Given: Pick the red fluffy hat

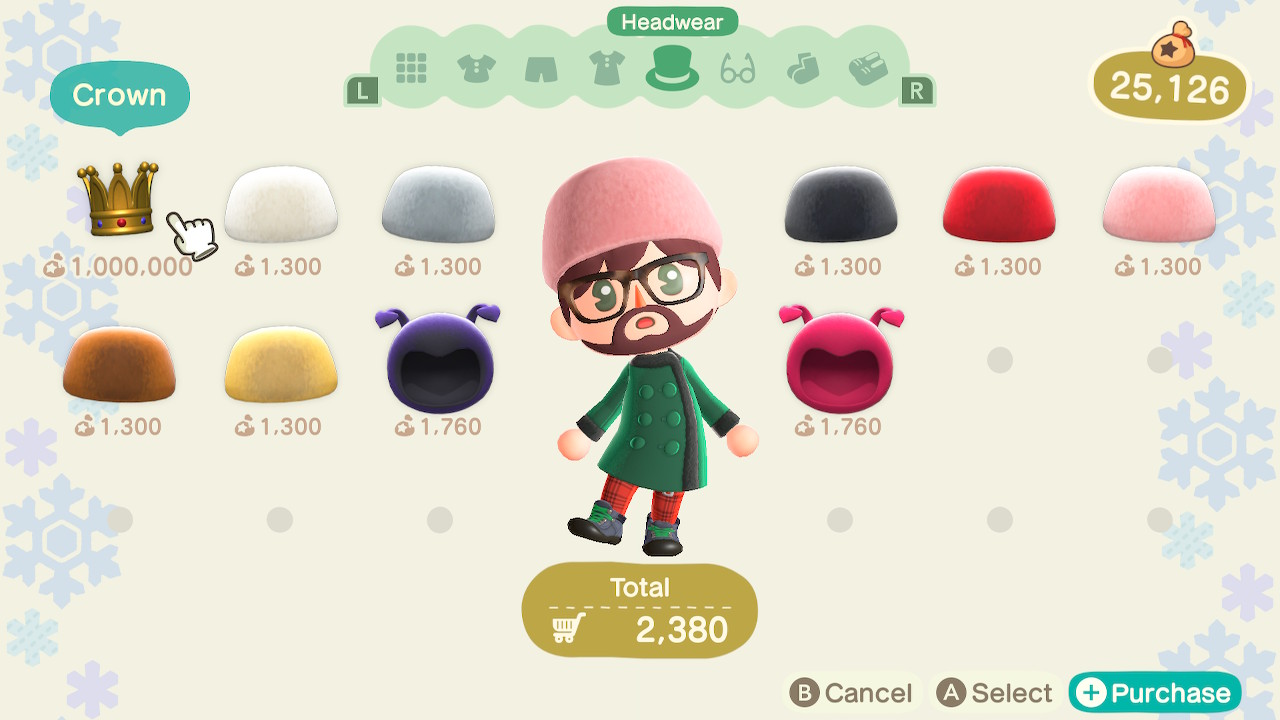Looking at the screenshot, I should (999, 205).
